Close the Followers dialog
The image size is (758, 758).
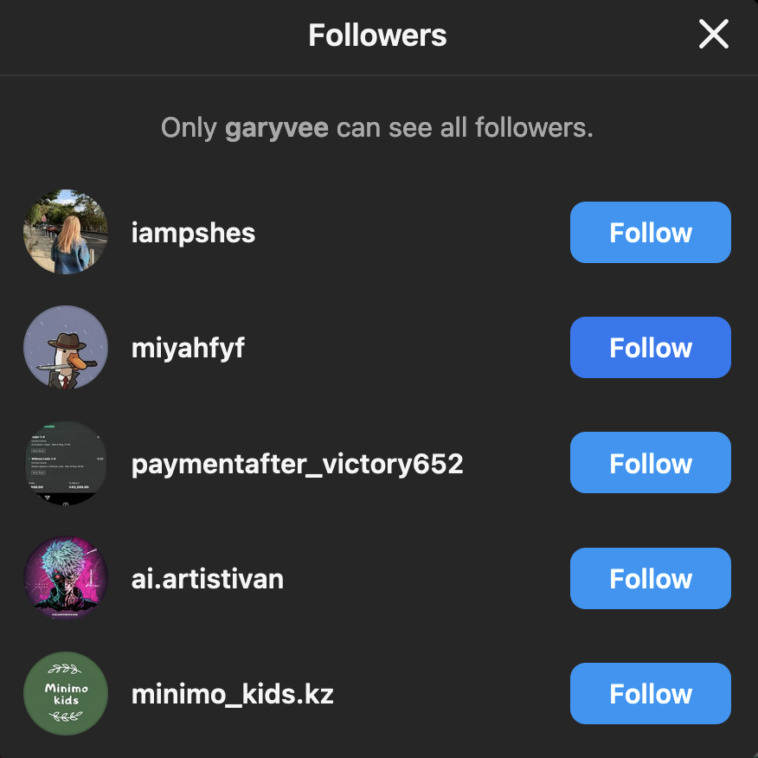tap(713, 35)
